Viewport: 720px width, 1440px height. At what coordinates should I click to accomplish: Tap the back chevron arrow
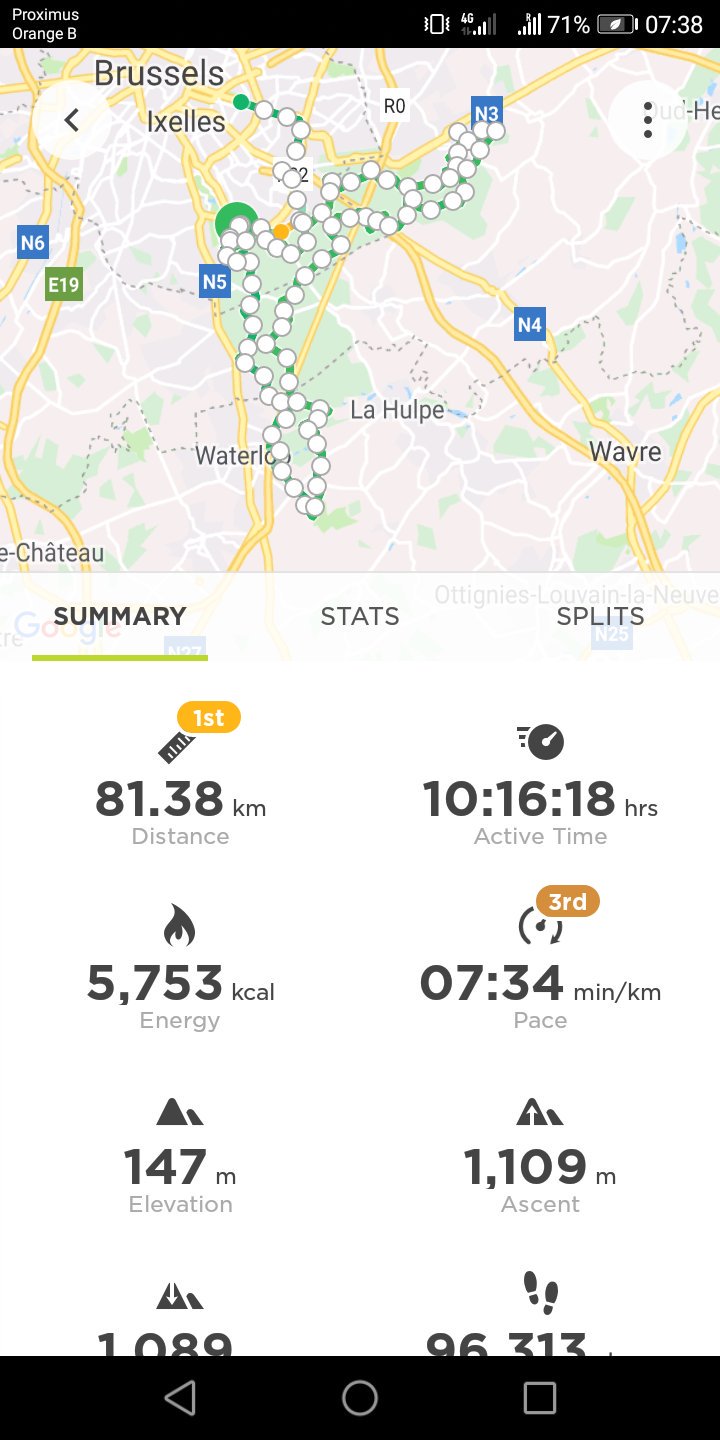(x=71, y=119)
